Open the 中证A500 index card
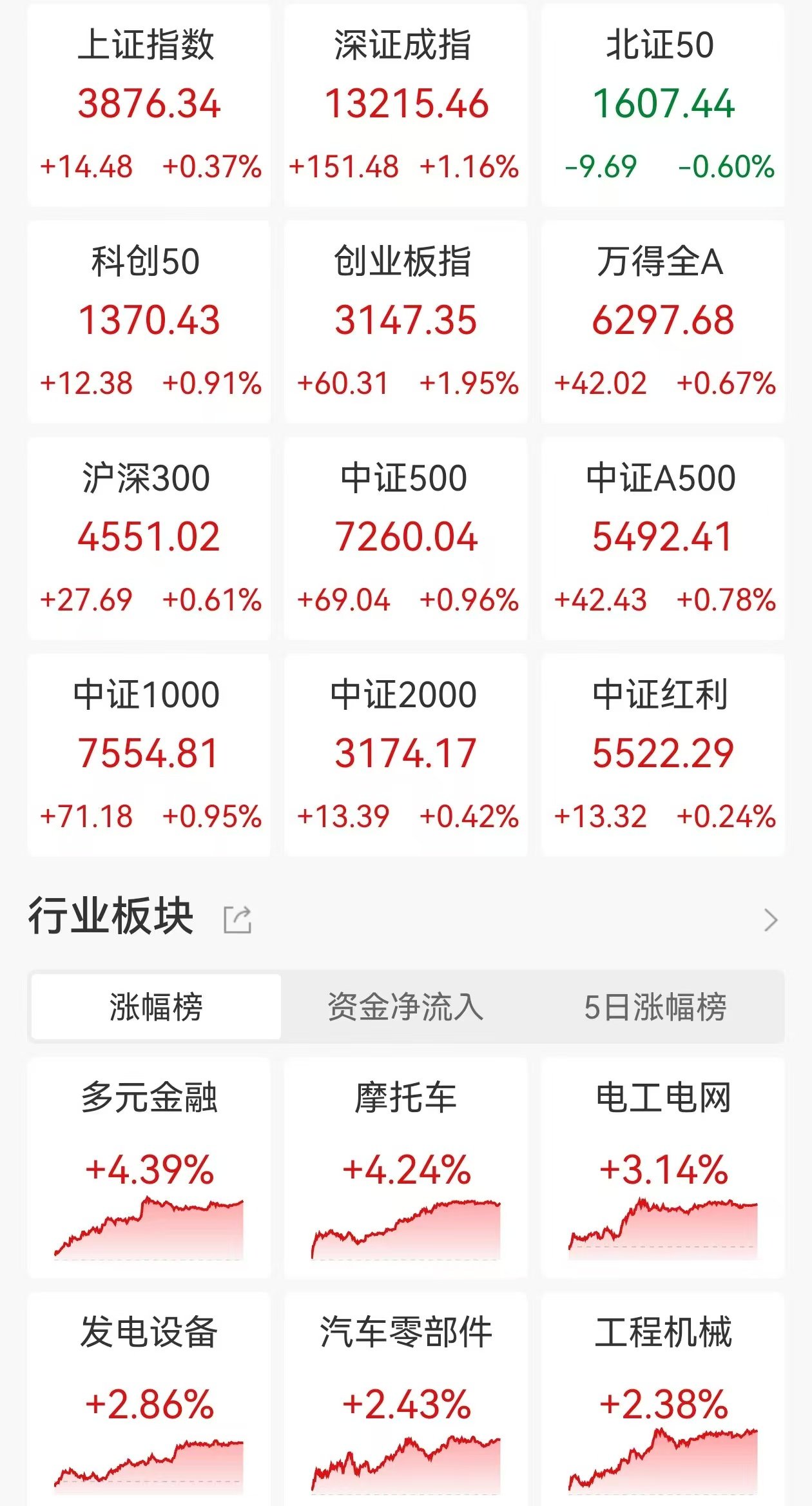Screen dimensions: 812x1506 pos(662,538)
